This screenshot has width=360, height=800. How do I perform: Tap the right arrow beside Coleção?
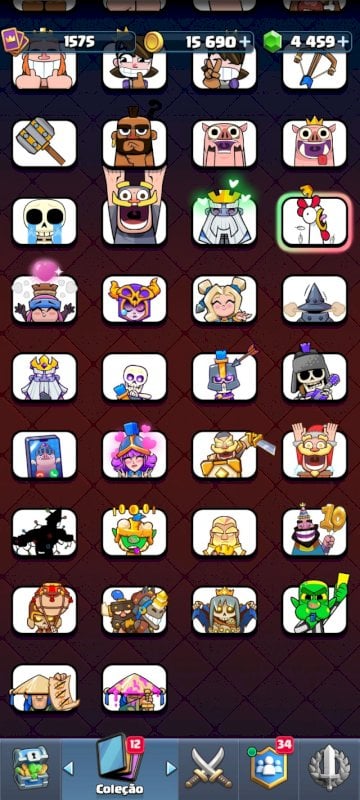(171, 768)
